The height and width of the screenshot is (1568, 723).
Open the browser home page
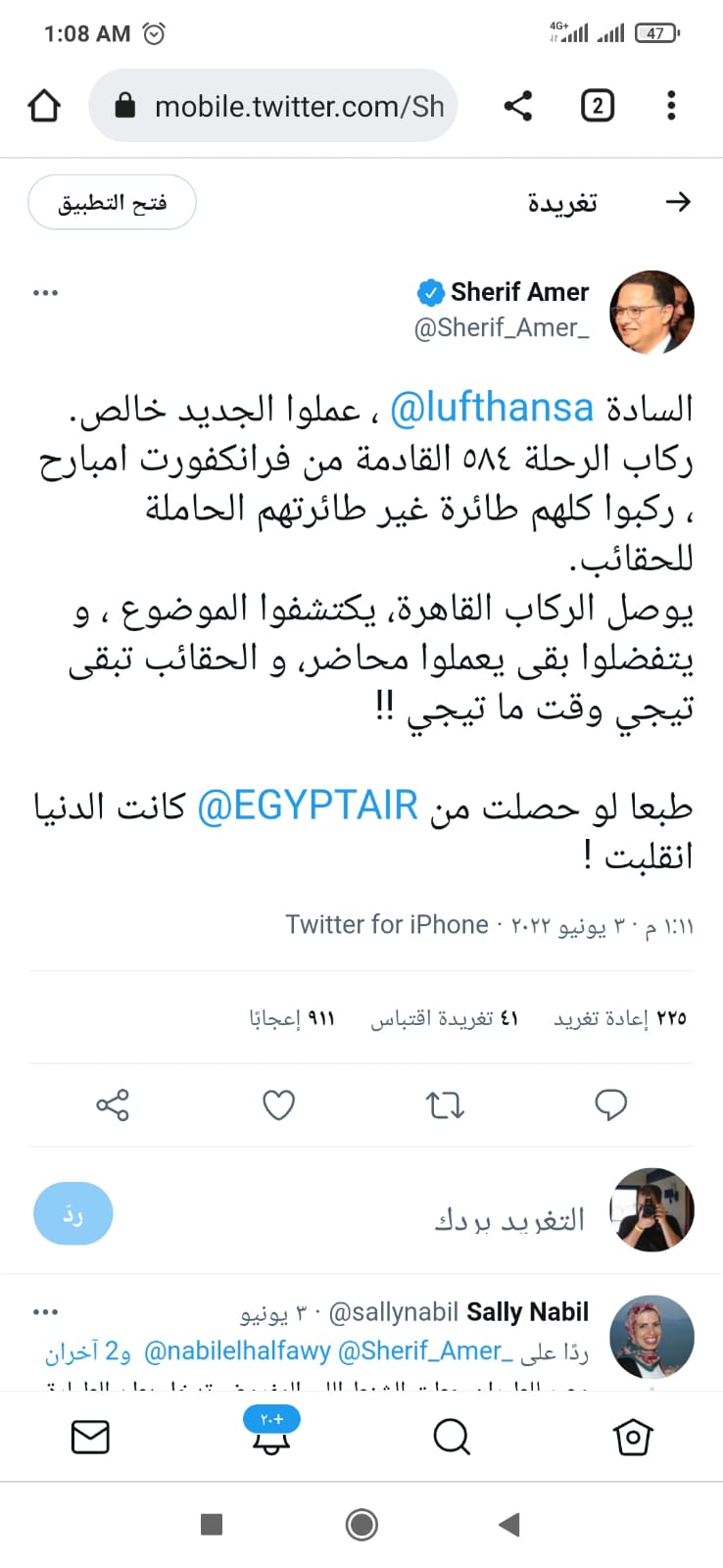[44, 106]
